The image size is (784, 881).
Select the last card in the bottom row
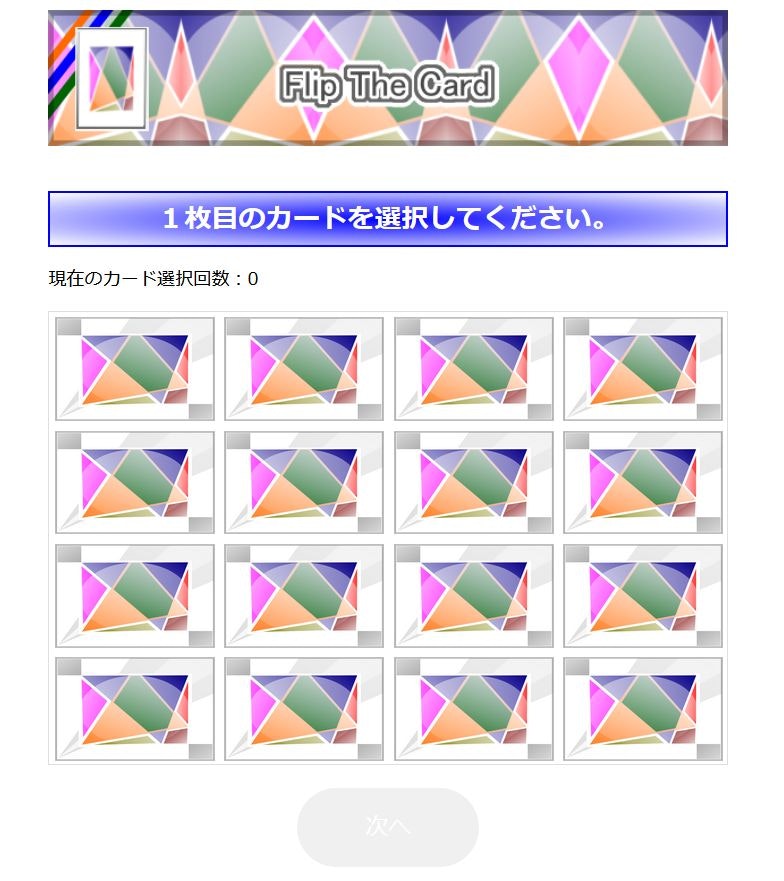[643, 709]
